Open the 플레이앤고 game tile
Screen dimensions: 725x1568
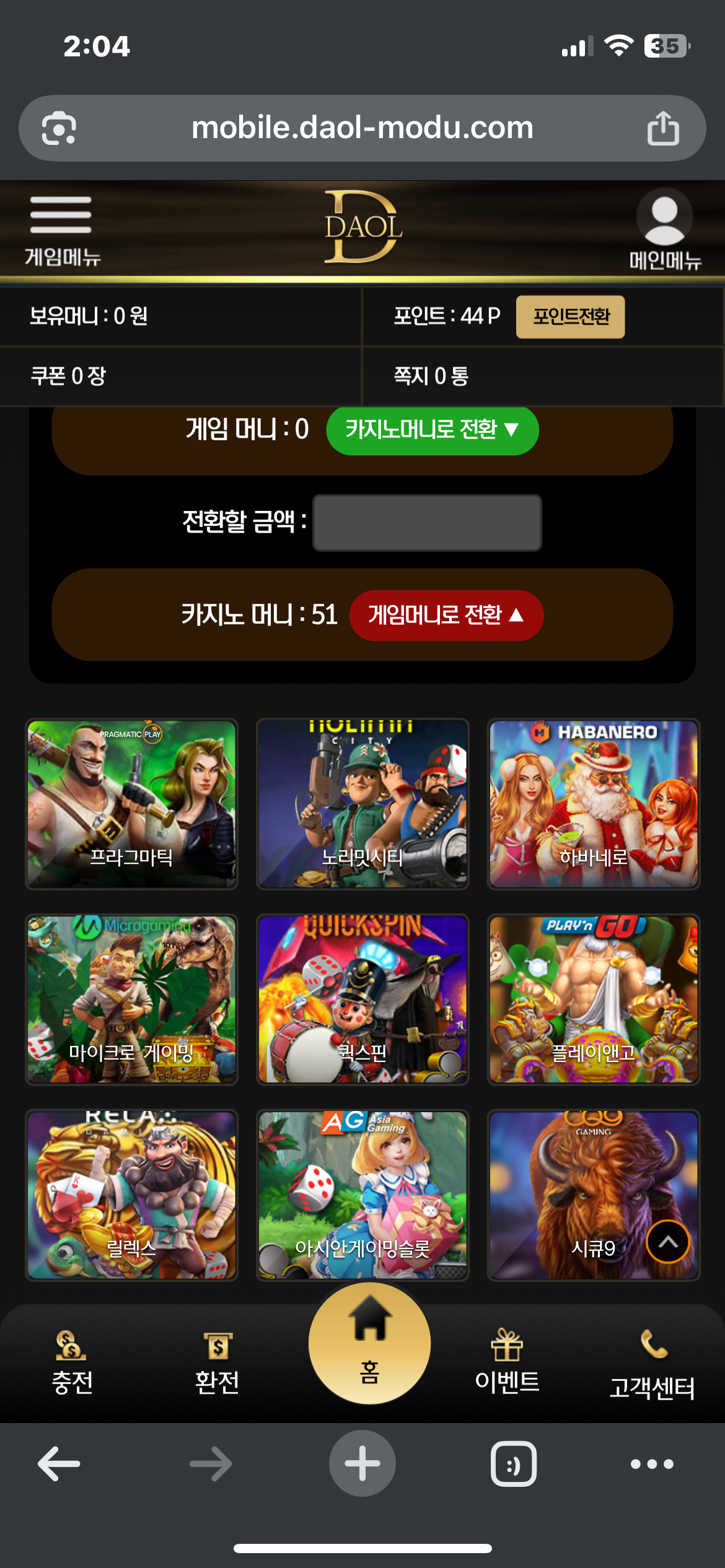[594, 1000]
